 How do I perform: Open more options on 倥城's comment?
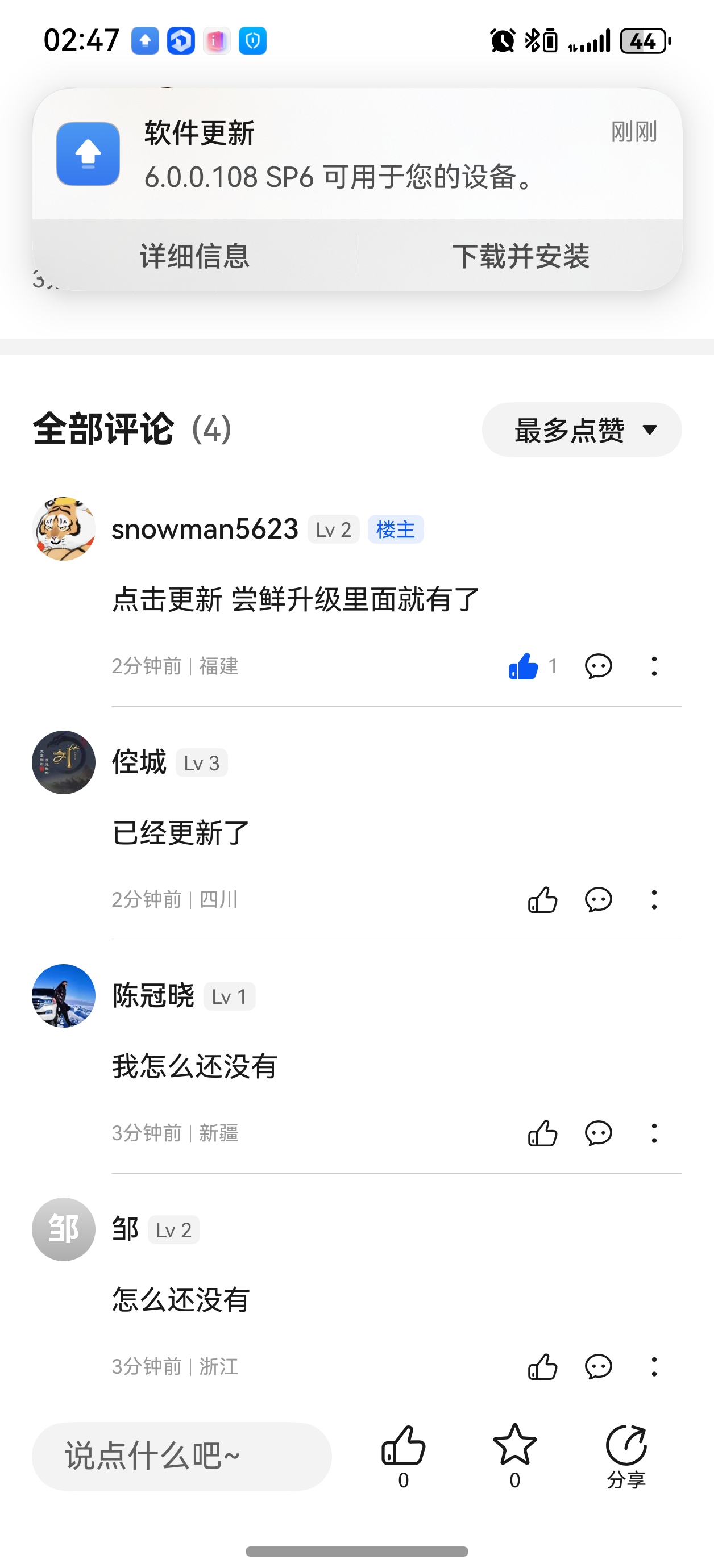pyautogui.click(x=654, y=900)
